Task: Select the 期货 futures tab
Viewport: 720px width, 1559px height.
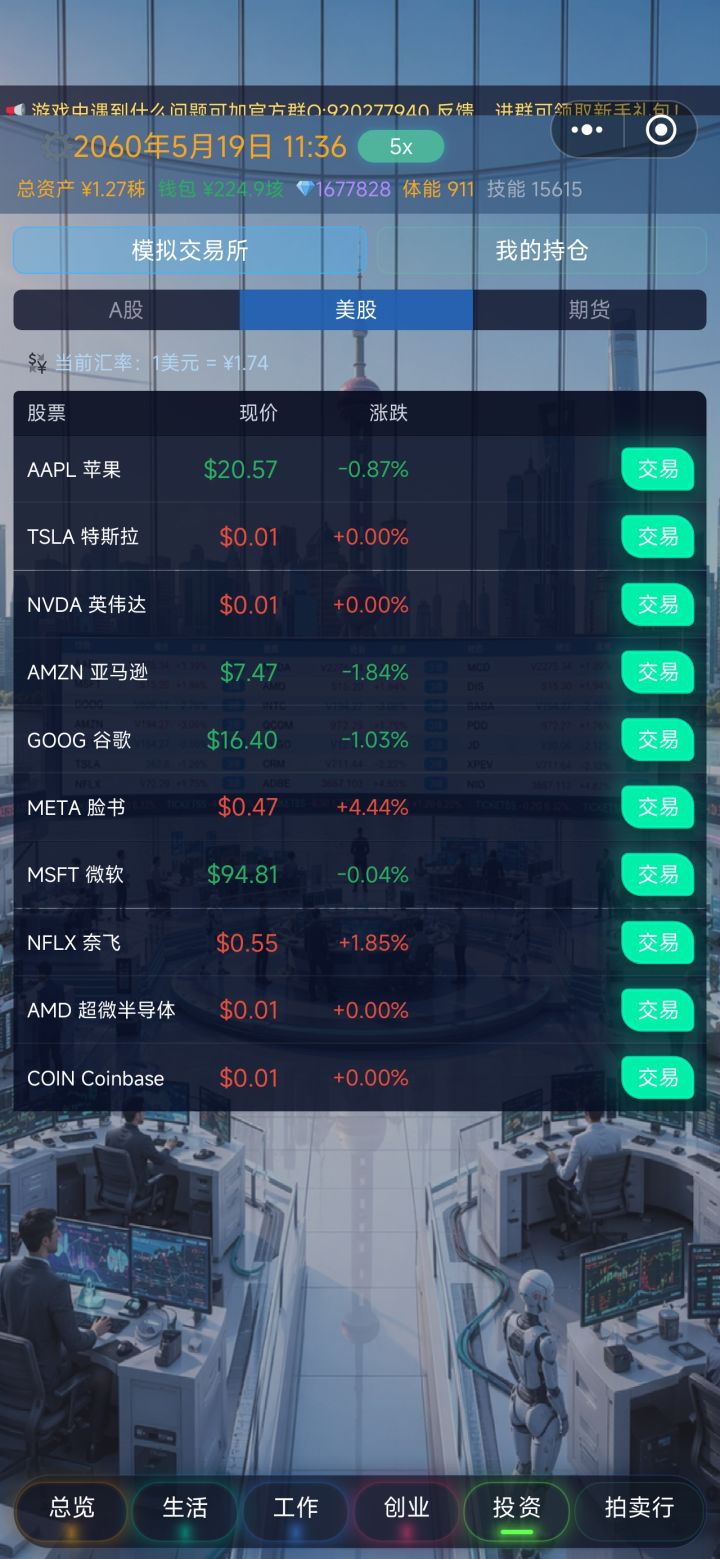Action: (590, 310)
